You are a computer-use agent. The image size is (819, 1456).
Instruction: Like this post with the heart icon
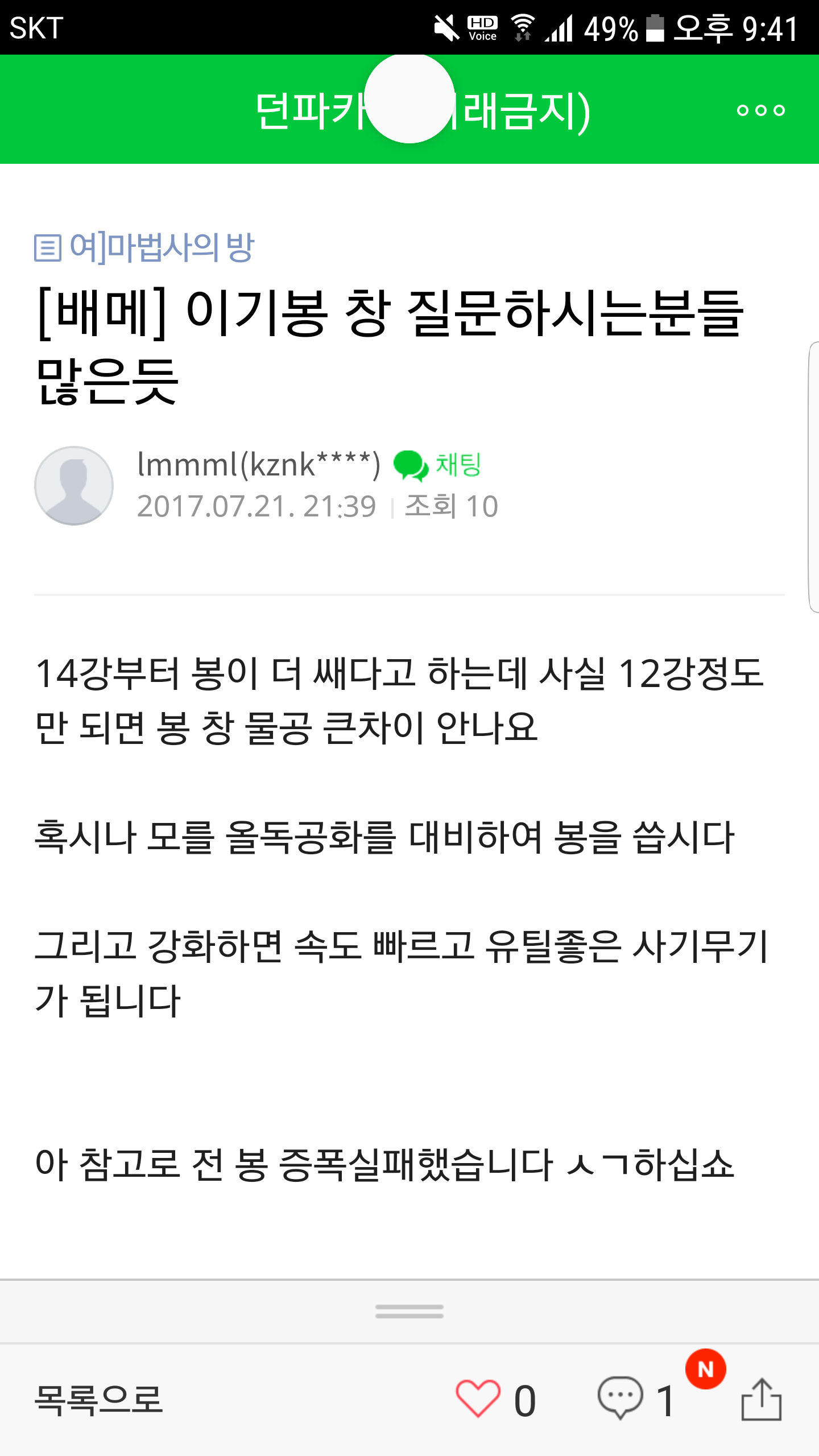click(478, 1399)
